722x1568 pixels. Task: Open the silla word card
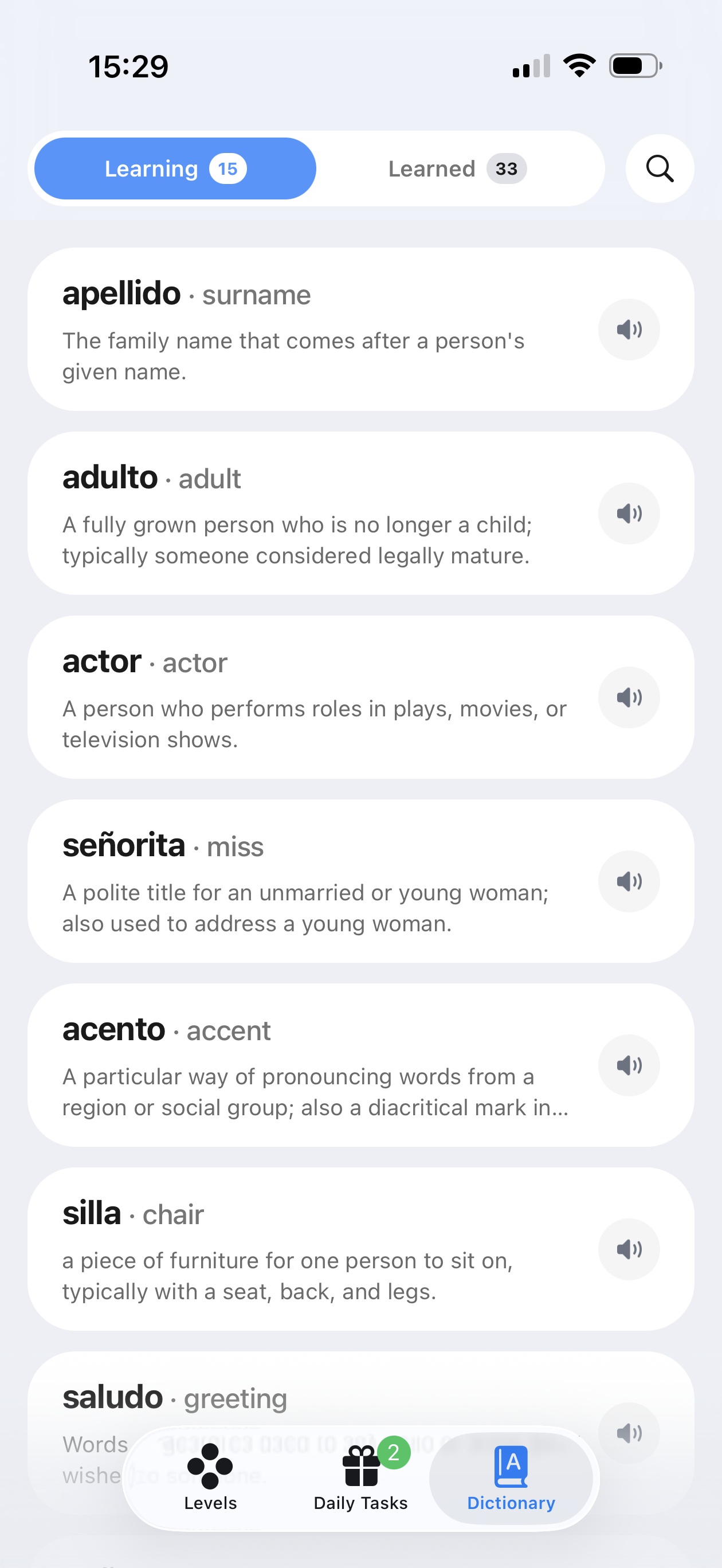pyautogui.click(x=304, y=1249)
